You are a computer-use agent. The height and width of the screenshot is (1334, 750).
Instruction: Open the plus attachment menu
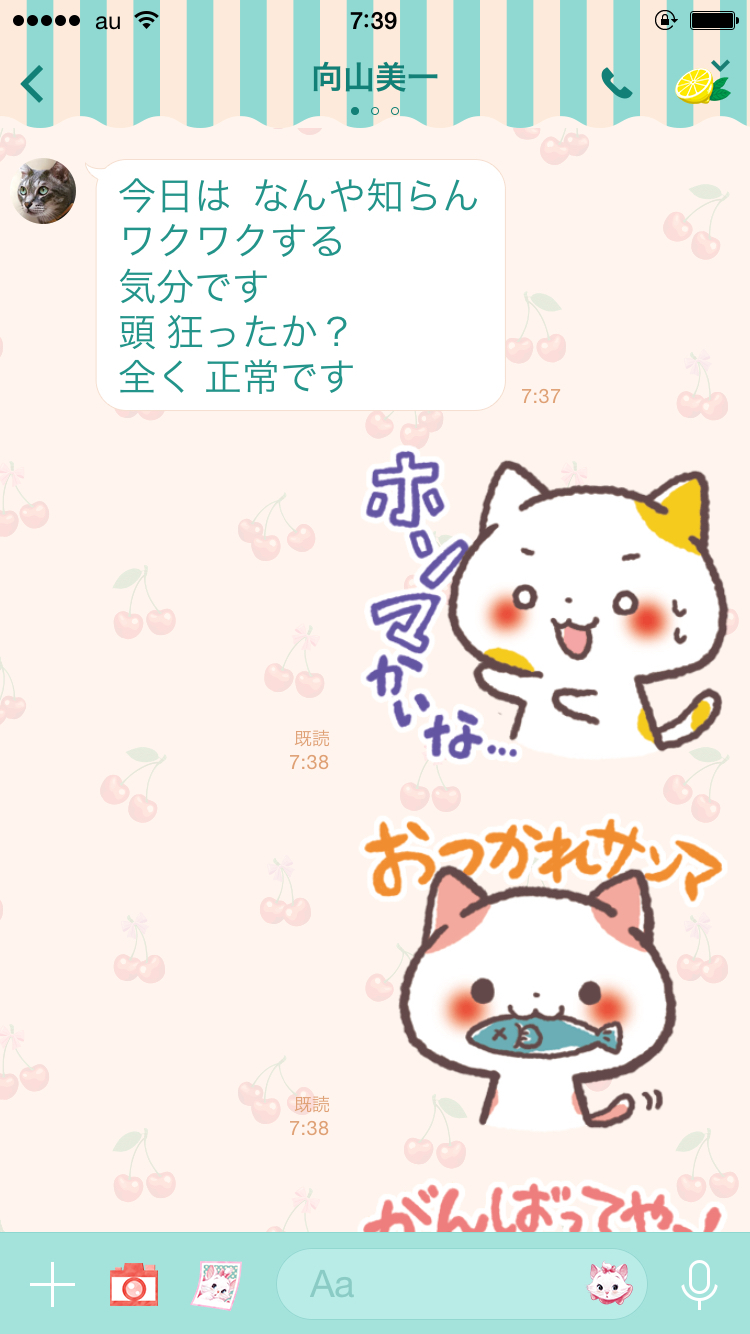pyautogui.click(x=52, y=1284)
